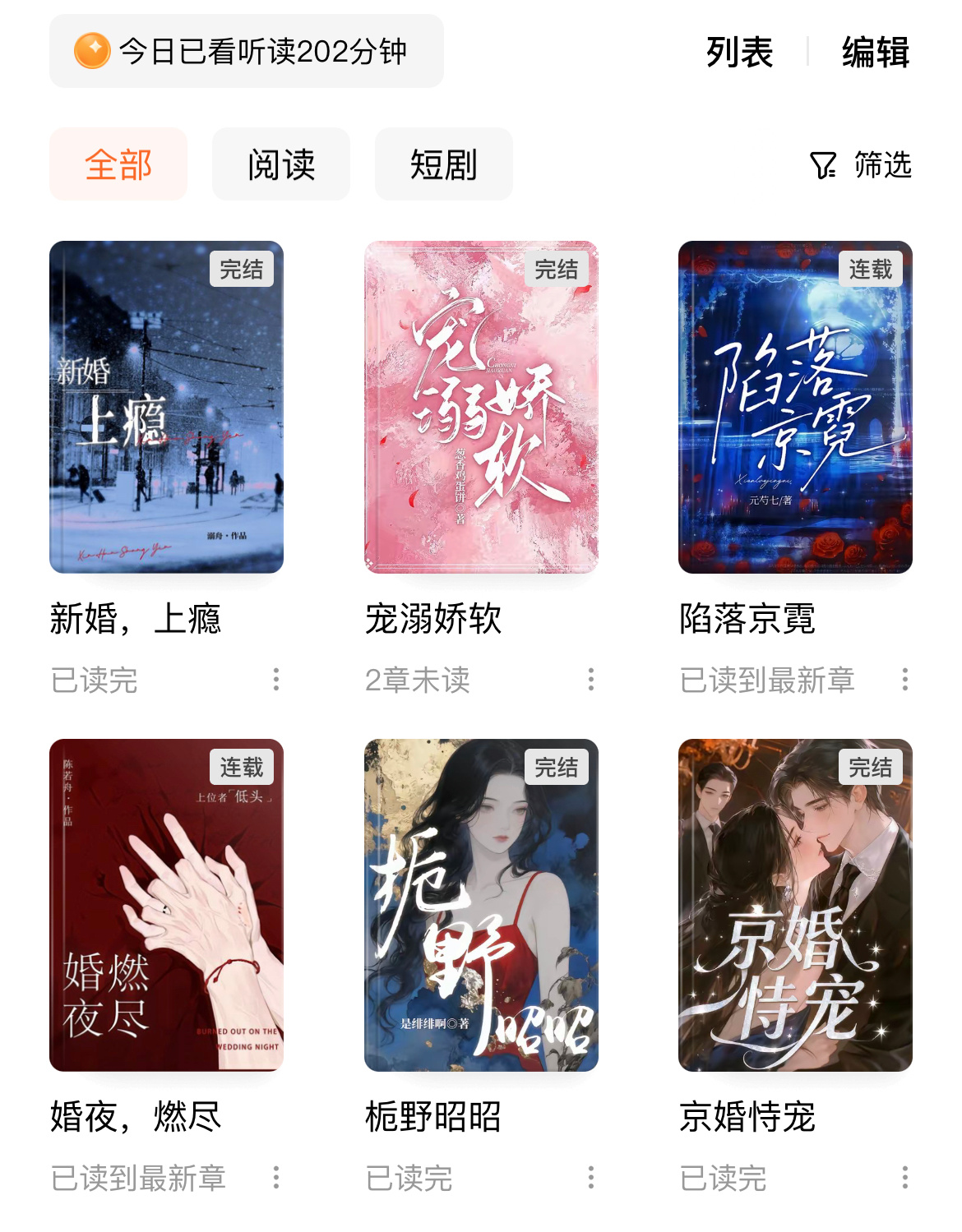Open more options for 栀野昭昭
The height and width of the screenshot is (1232, 962).
pos(590,1179)
